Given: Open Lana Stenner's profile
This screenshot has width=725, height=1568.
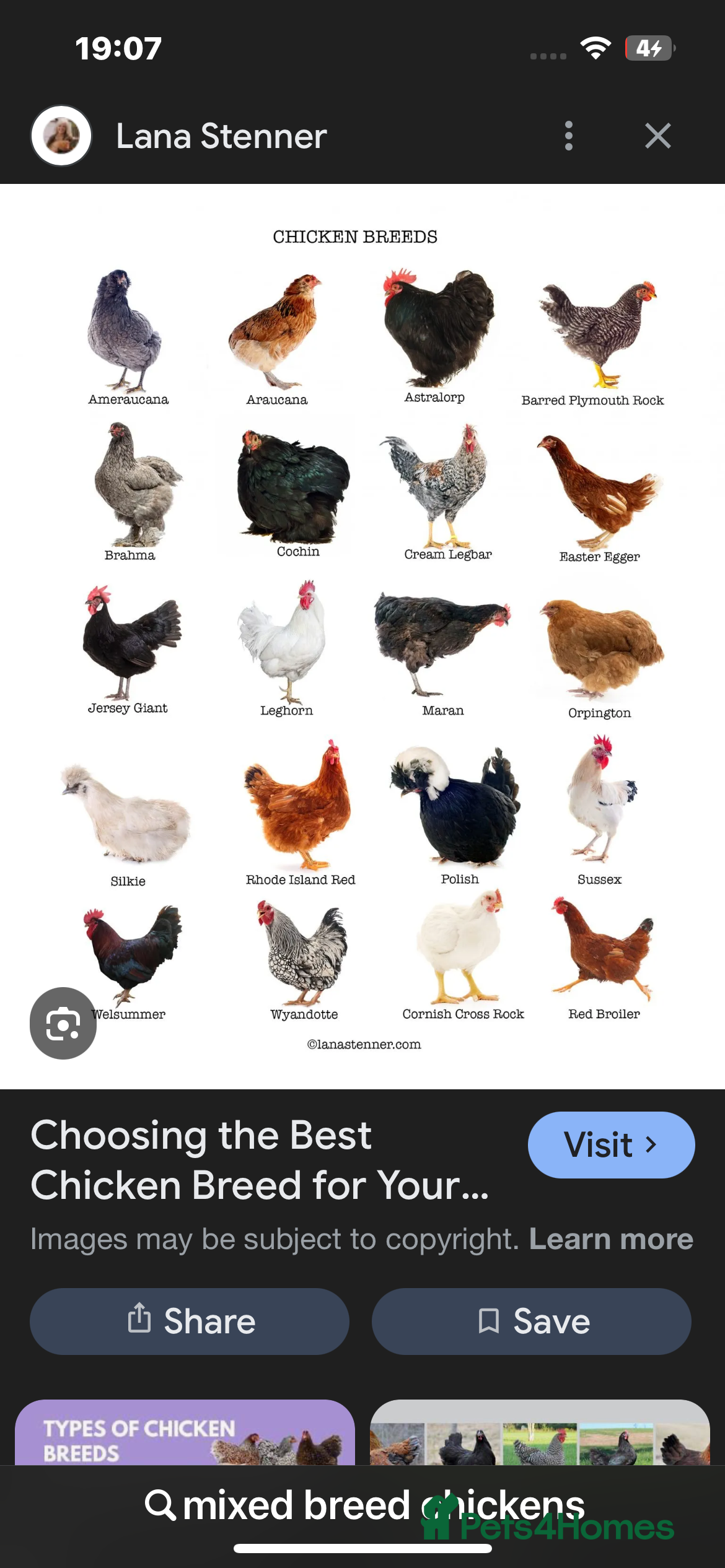Looking at the screenshot, I should point(221,136).
